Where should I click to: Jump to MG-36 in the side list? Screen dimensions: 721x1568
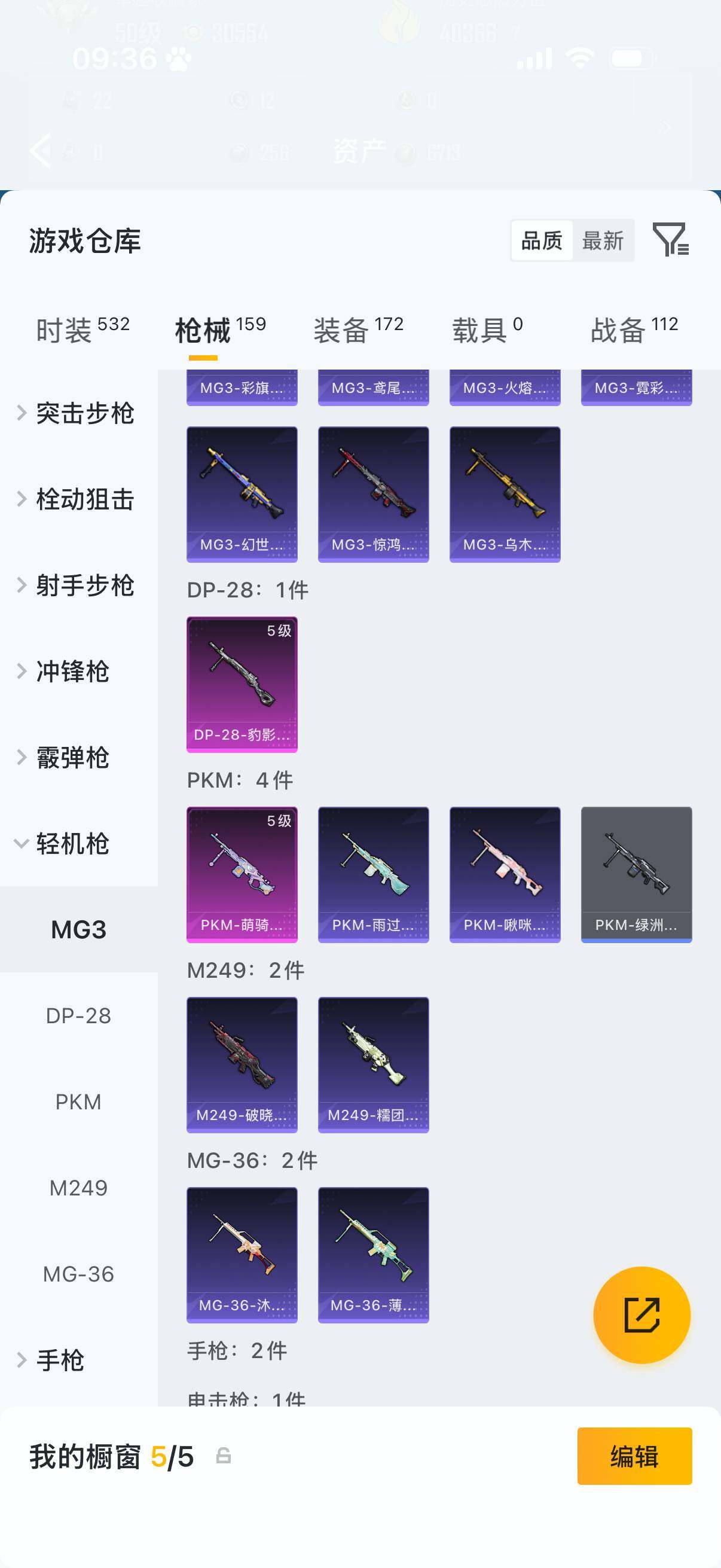point(78,1273)
